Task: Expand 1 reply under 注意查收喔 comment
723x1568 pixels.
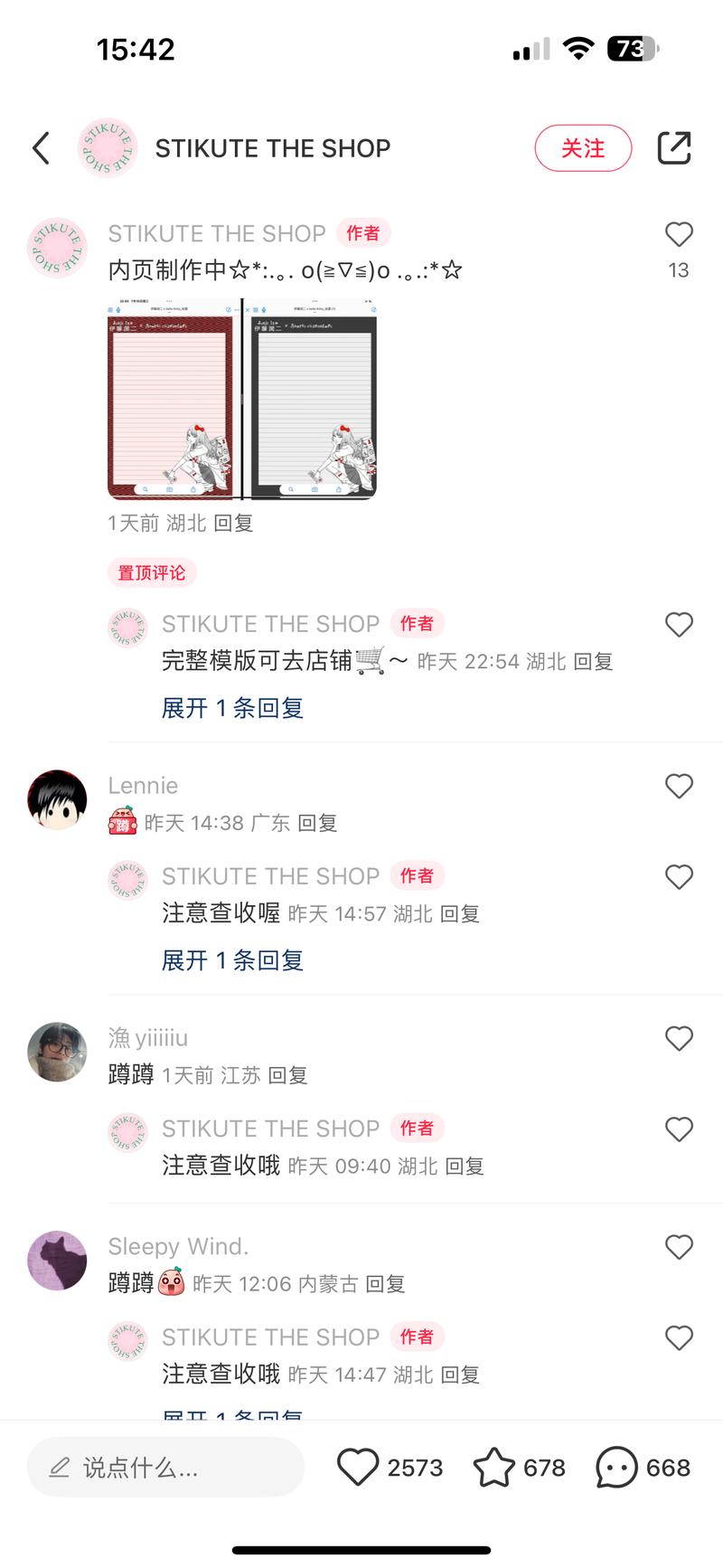Action: click(232, 960)
